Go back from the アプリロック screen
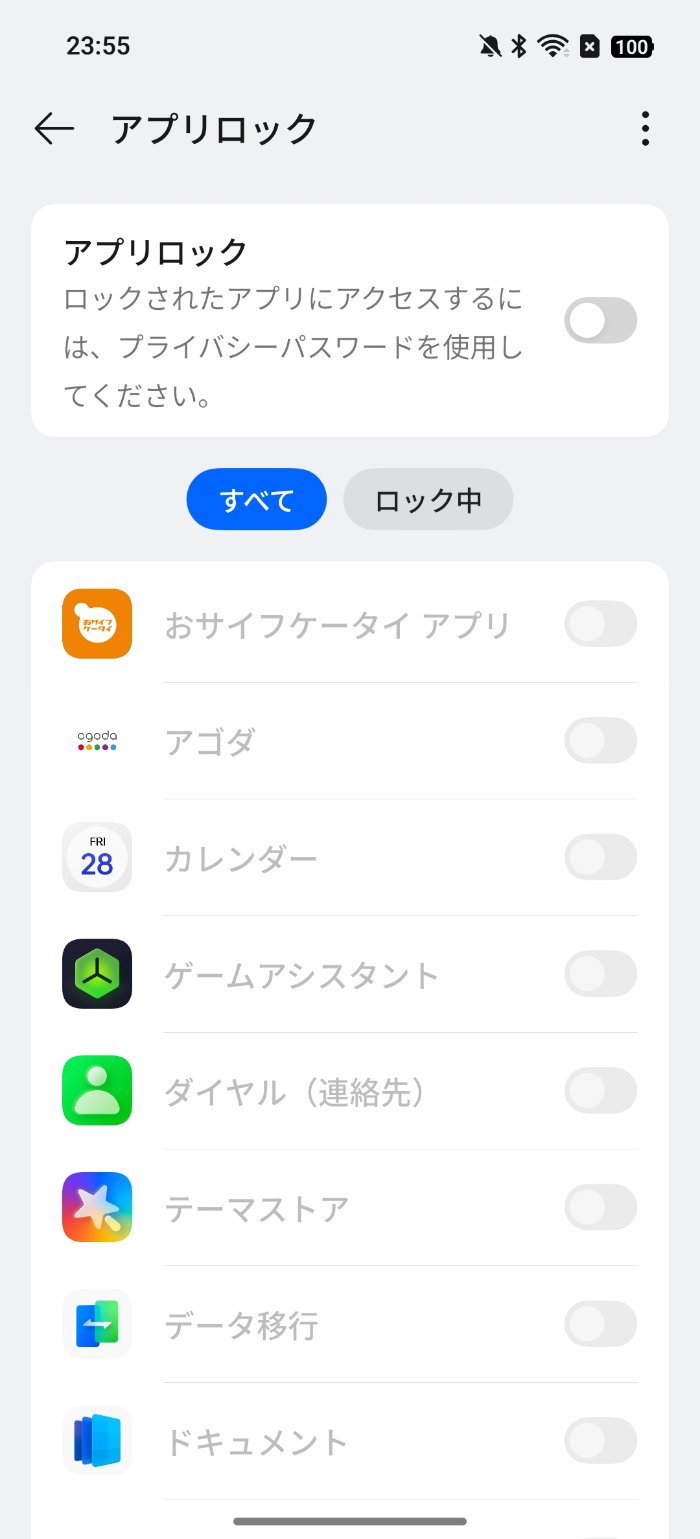This screenshot has width=700, height=1539. click(x=54, y=128)
